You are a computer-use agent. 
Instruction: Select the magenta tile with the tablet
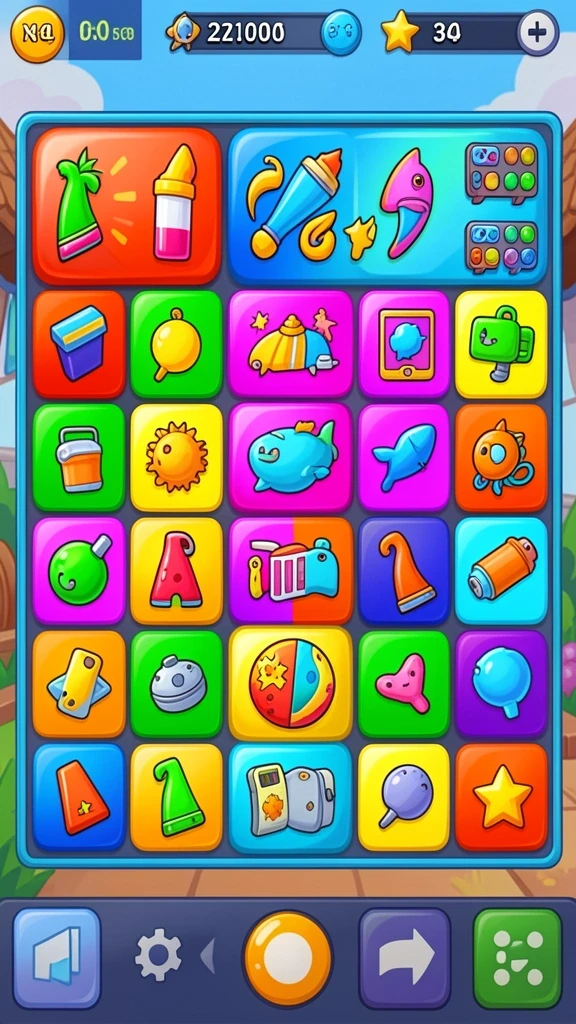[x=404, y=344]
